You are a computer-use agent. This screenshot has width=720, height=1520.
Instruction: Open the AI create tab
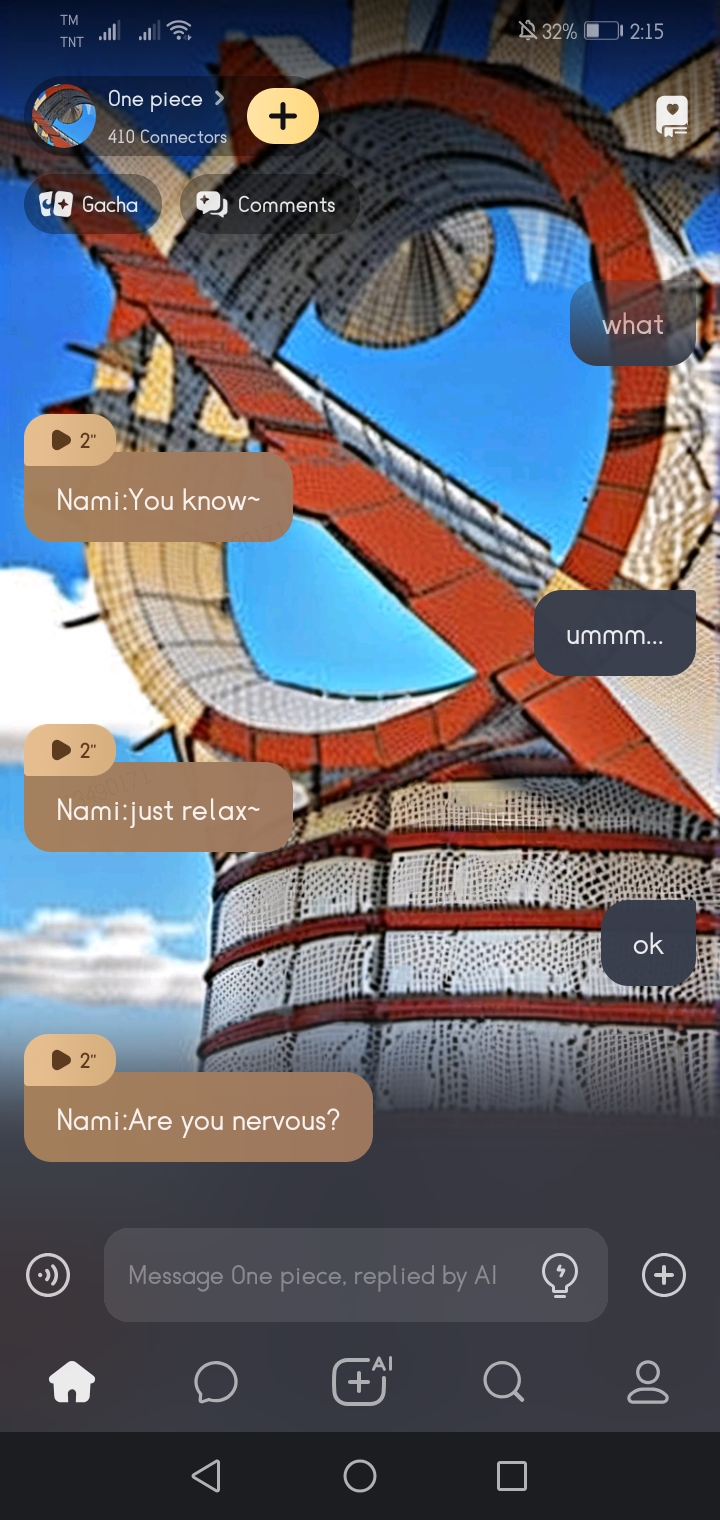click(360, 1383)
